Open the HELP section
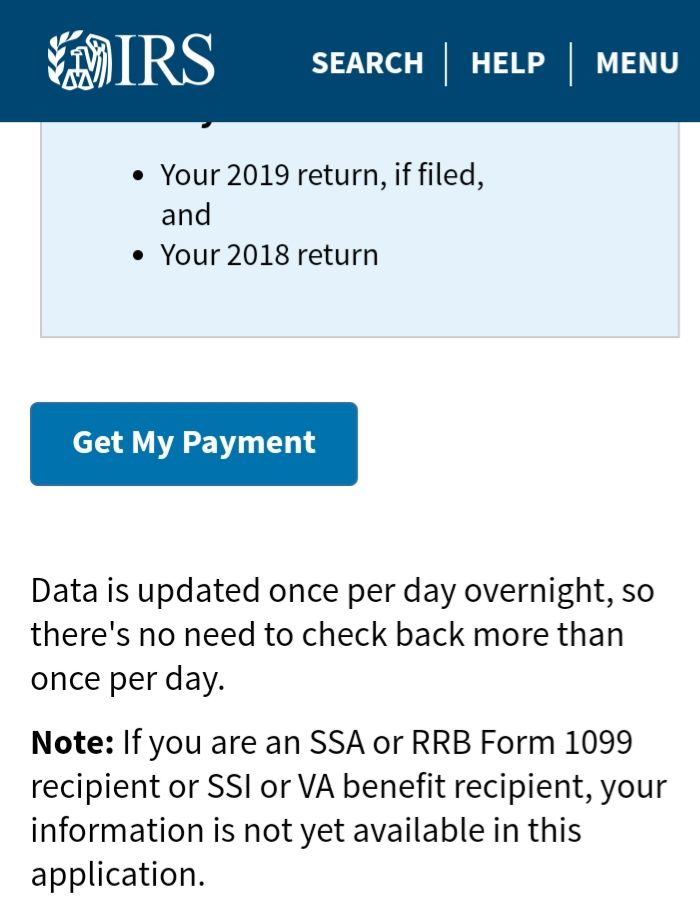This screenshot has height=907, width=700. 508,63
